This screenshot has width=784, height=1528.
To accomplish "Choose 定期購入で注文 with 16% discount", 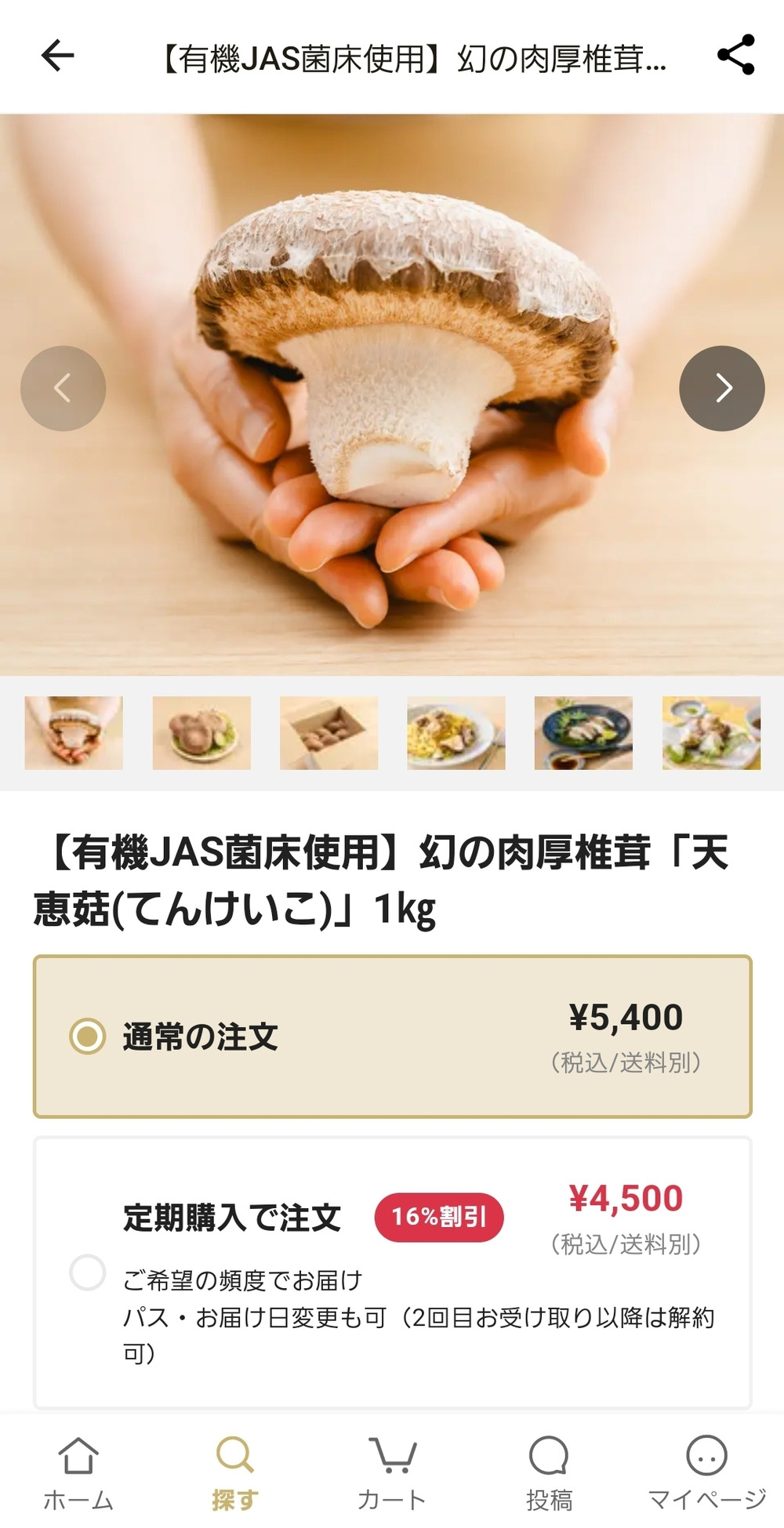I will pyautogui.click(x=88, y=1272).
